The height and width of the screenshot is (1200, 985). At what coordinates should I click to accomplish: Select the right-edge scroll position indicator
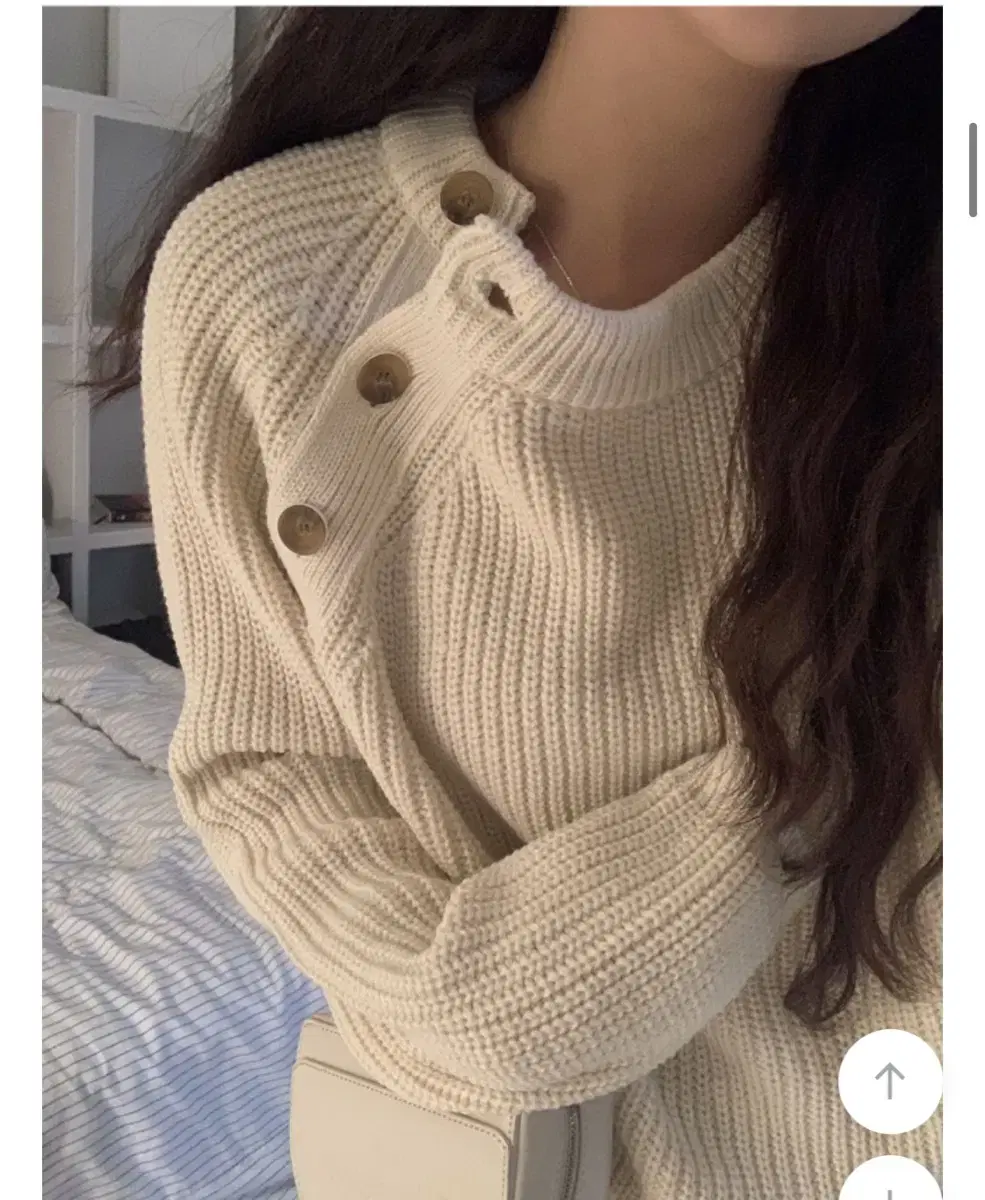click(x=971, y=165)
